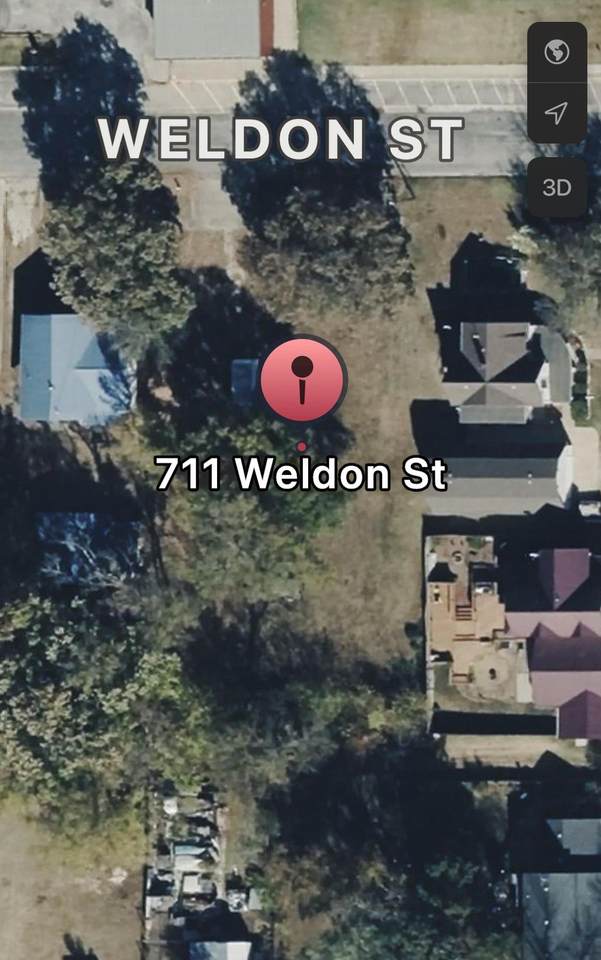The height and width of the screenshot is (960, 601).
Task: Select the 711 Weldon St pin
Action: [303, 380]
